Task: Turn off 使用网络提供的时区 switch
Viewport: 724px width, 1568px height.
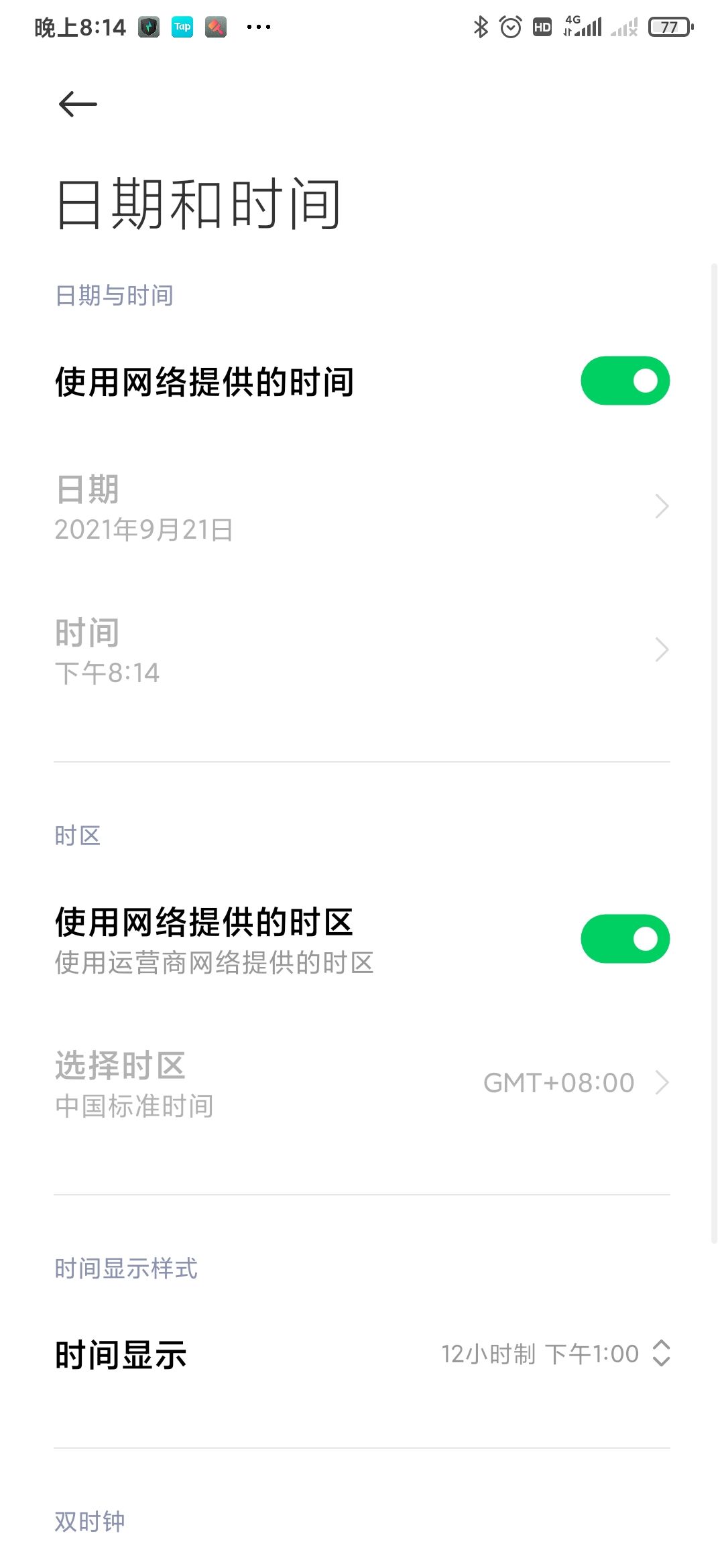Action: click(625, 939)
